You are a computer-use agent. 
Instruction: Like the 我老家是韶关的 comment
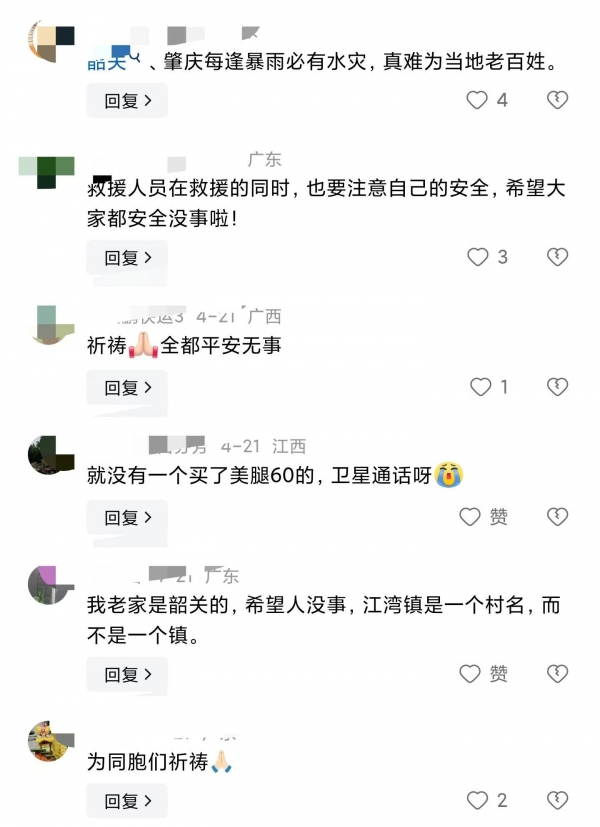pyautogui.click(x=471, y=674)
